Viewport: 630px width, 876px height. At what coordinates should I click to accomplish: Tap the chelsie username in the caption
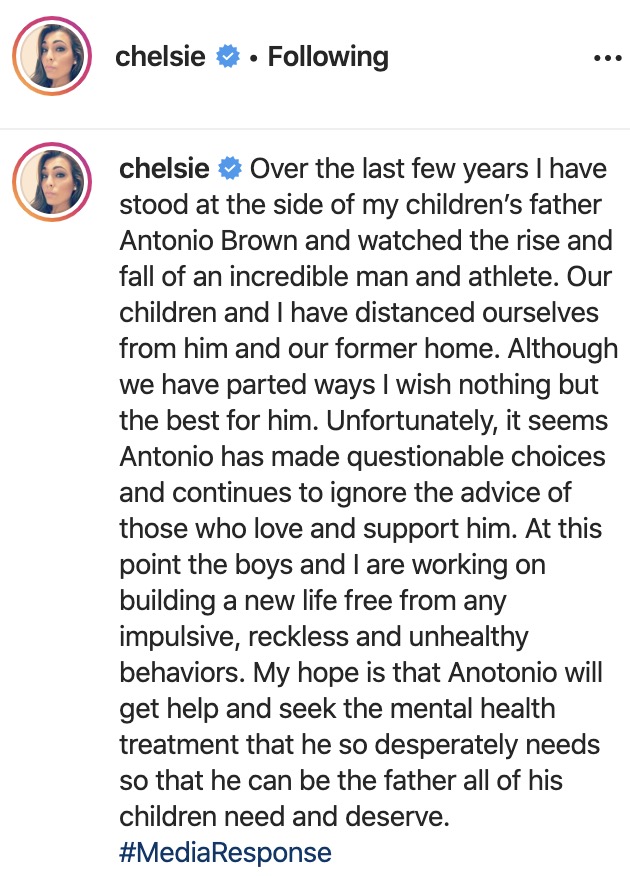pyautogui.click(x=164, y=168)
